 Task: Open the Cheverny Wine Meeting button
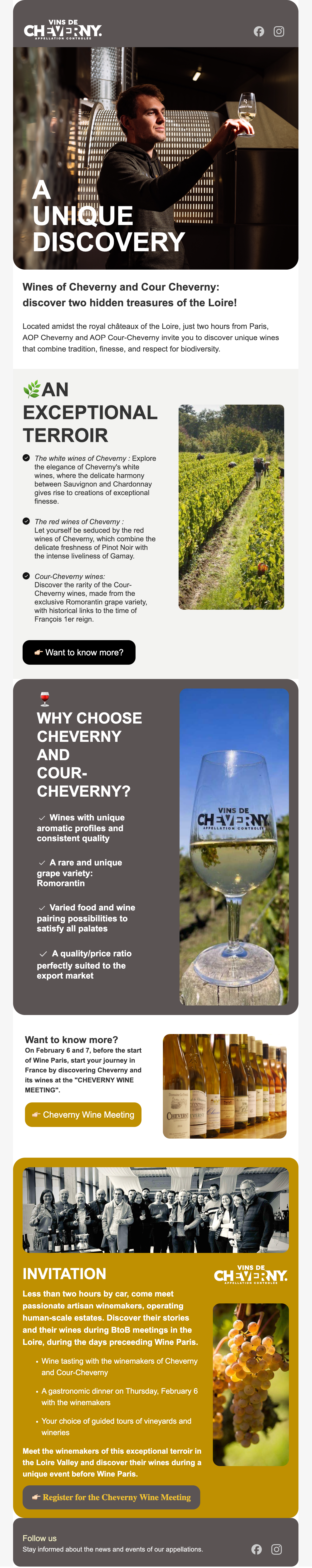83,1115
